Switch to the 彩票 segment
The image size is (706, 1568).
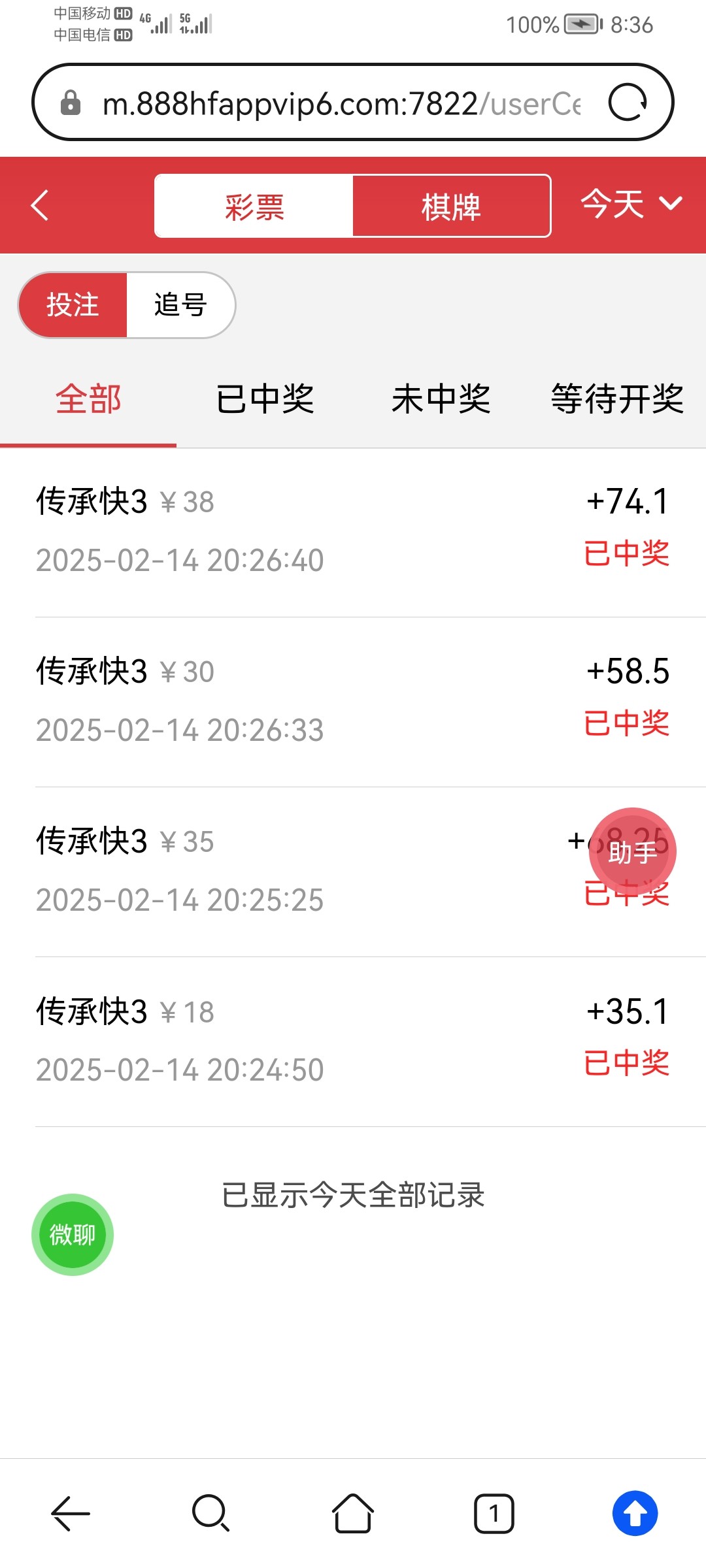(x=254, y=206)
